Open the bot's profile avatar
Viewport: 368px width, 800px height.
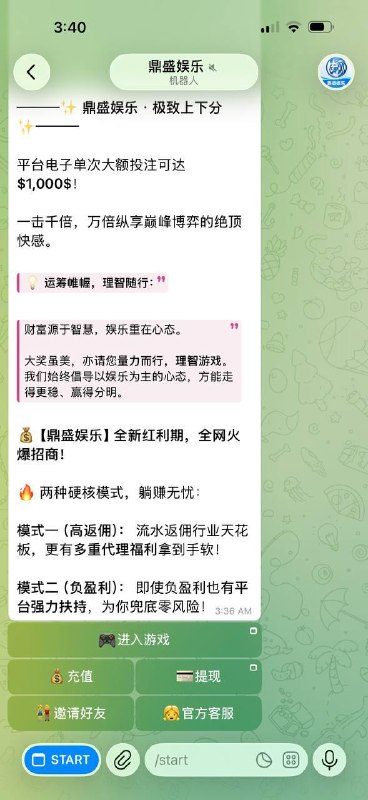(336, 72)
